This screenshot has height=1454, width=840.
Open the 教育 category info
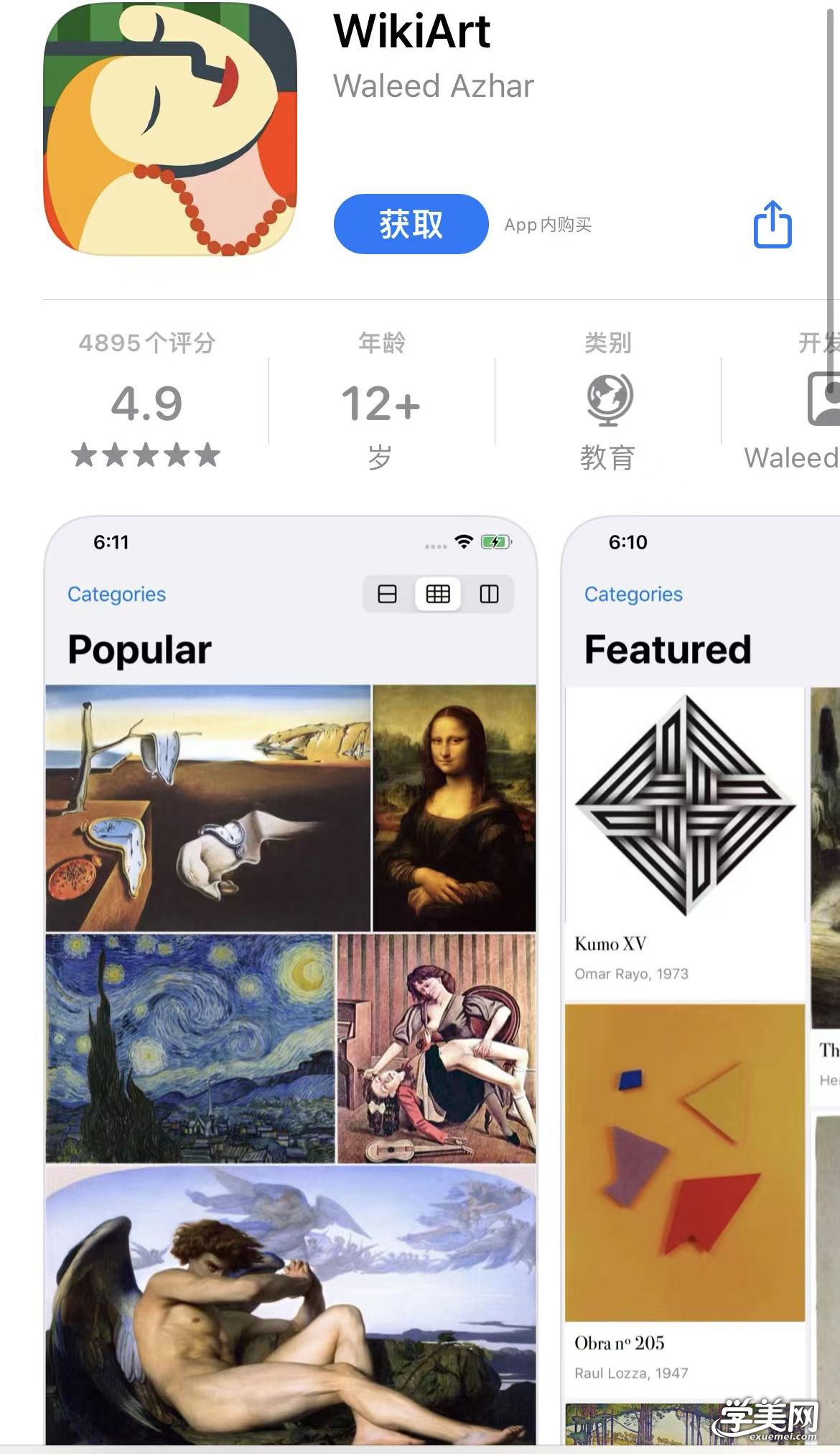tap(608, 401)
